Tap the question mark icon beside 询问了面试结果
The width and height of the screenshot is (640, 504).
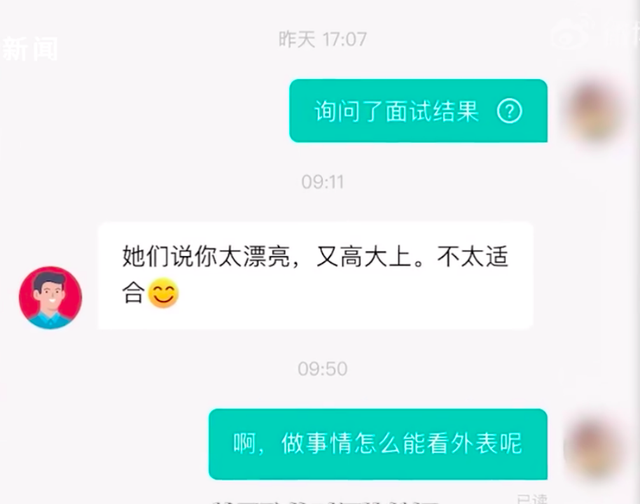pos(510,111)
